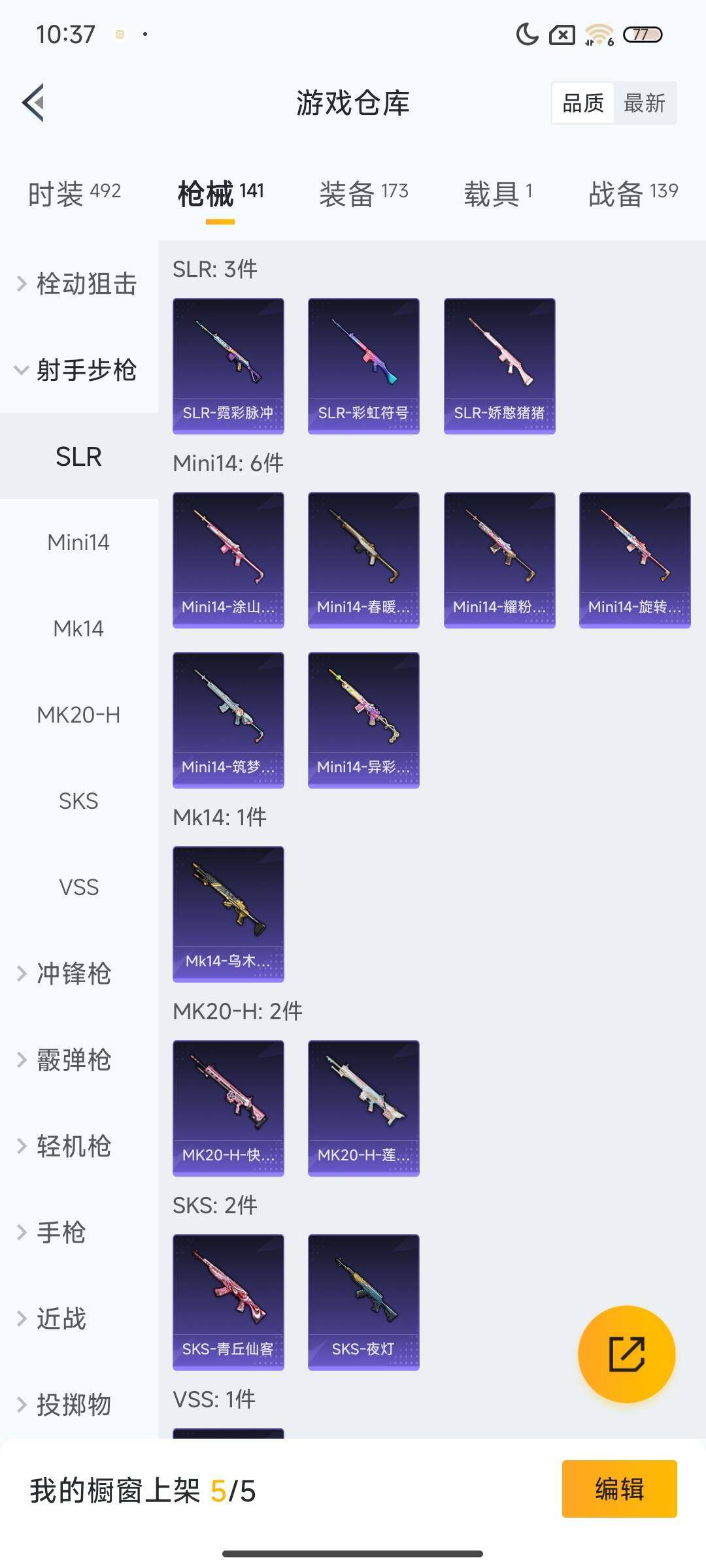Open the SKS-夜灯 skin
Viewport: 706px width, 1568px height.
[363, 1302]
